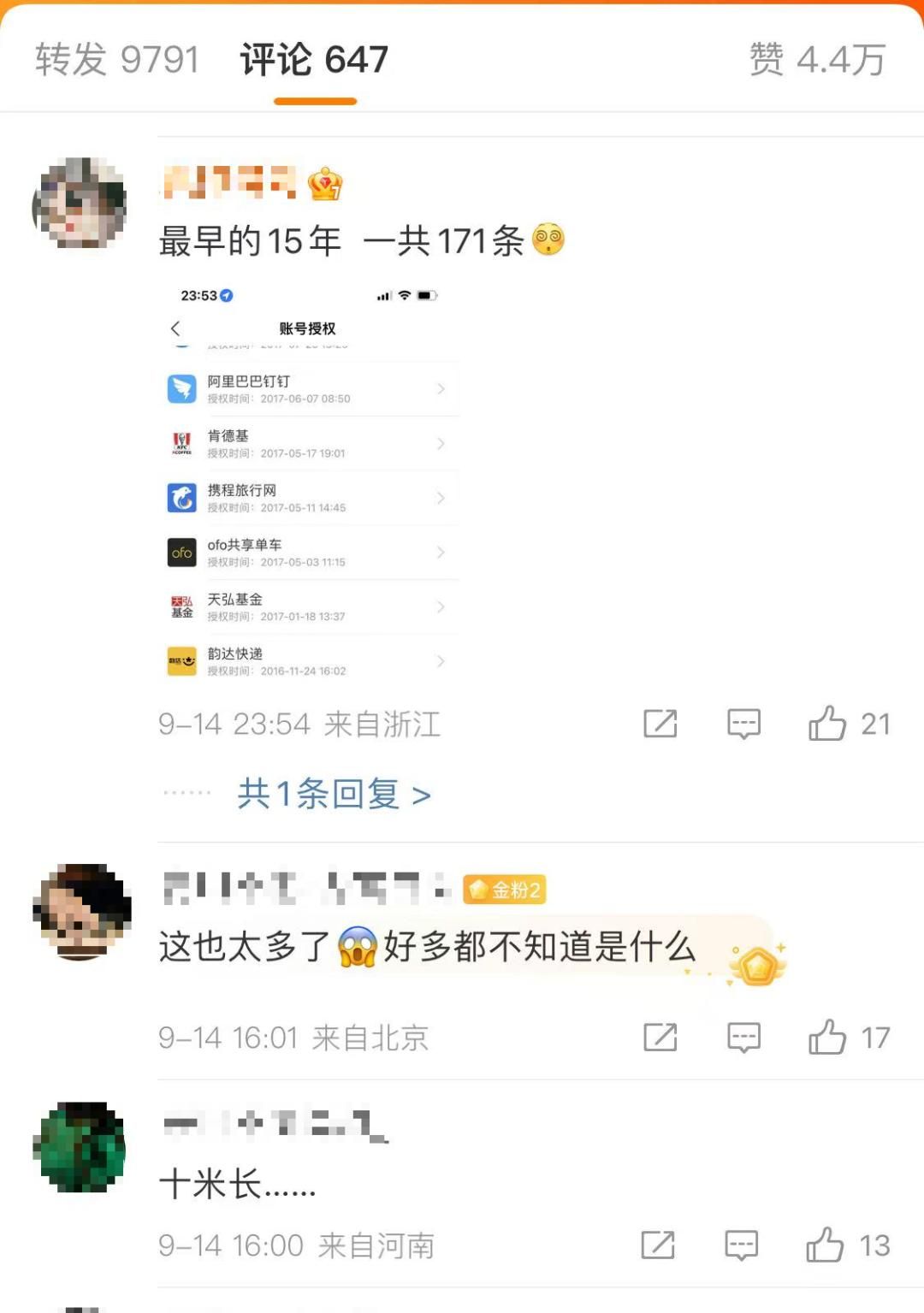Viewport: 924px width, 1313px height.
Task: Click the 金粉2 badge on the second comment
Action: coord(505,890)
